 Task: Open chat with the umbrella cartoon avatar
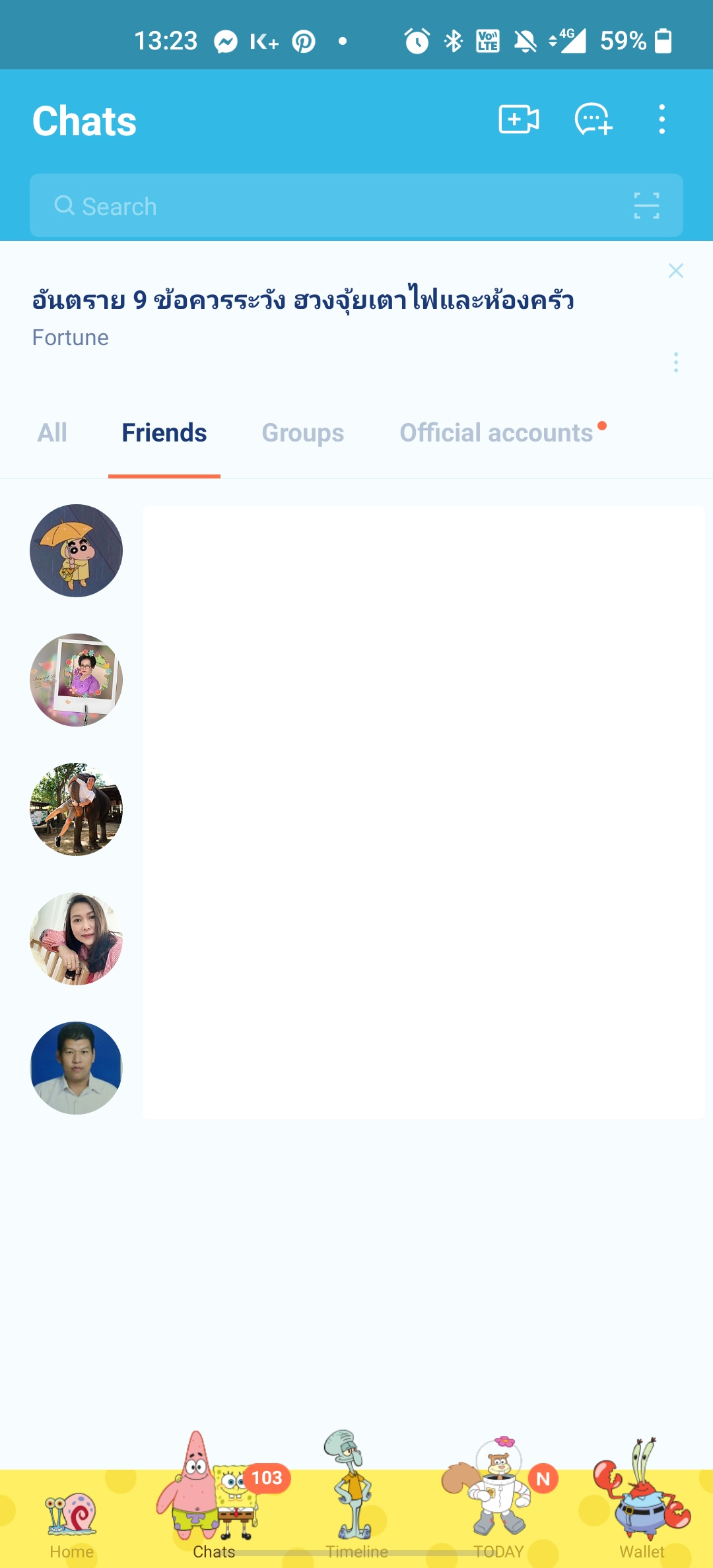tap(77, 551)
